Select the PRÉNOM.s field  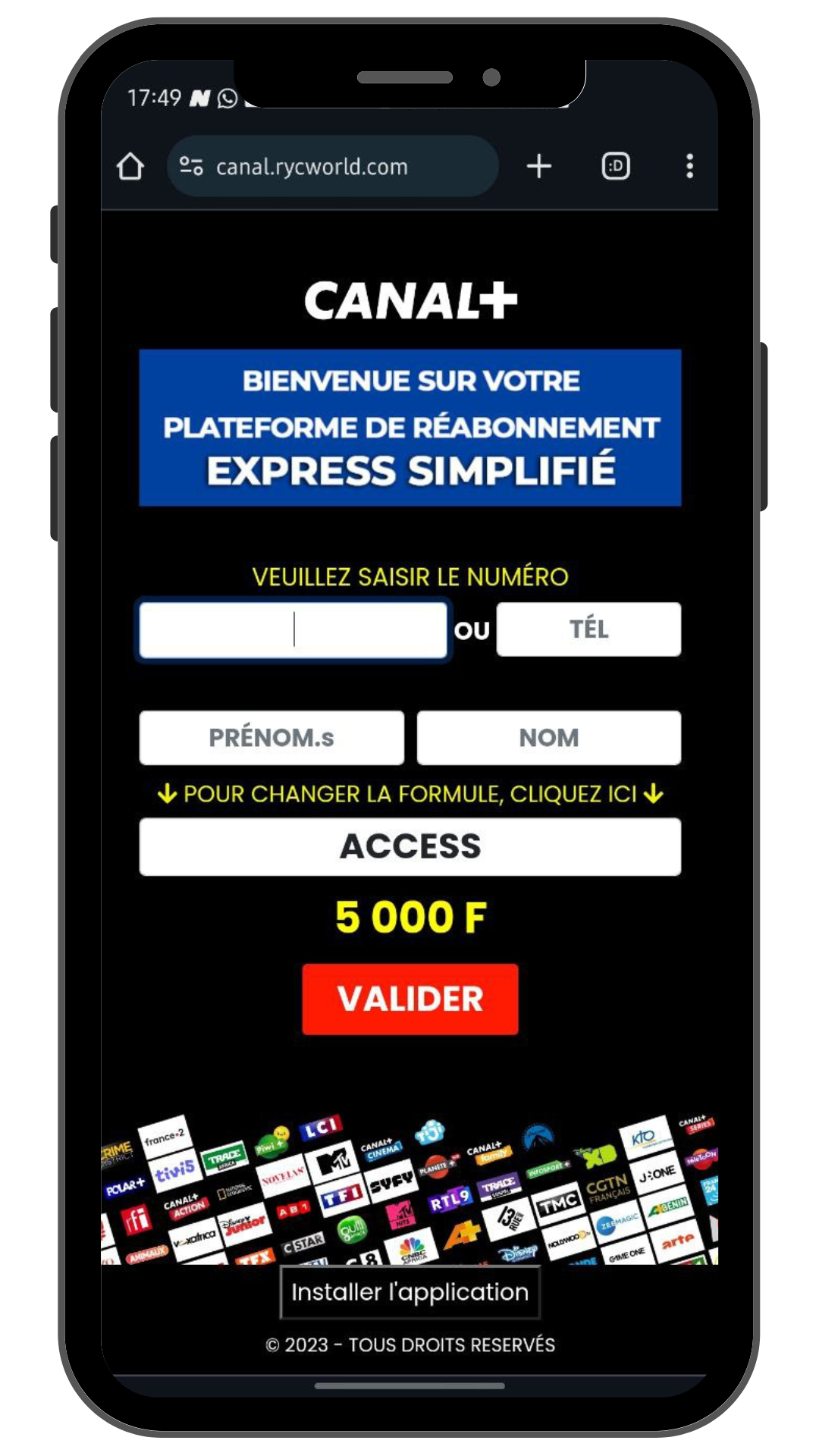pyautogui.click(x=271, y=738)
